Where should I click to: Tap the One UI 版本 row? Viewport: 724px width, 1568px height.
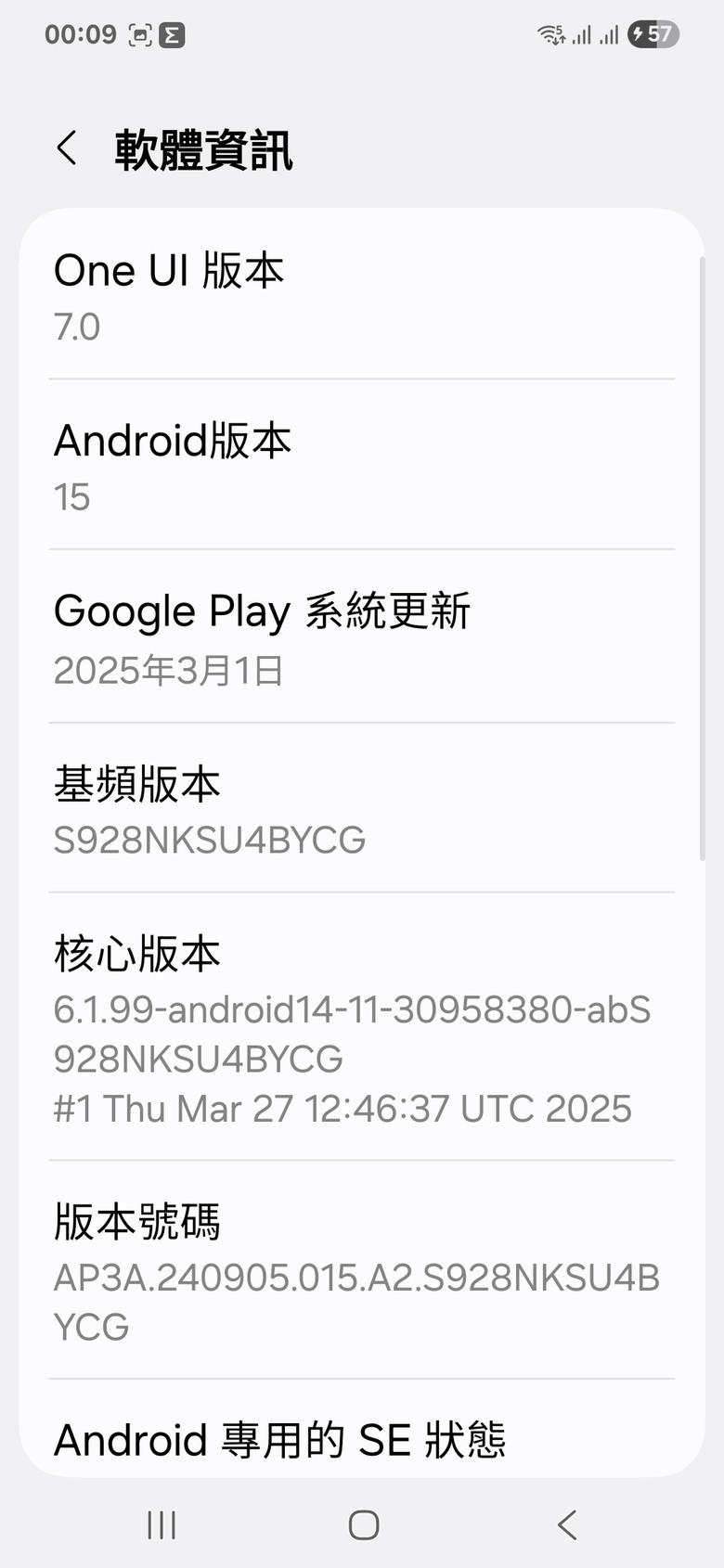click(x=362, y=294)
